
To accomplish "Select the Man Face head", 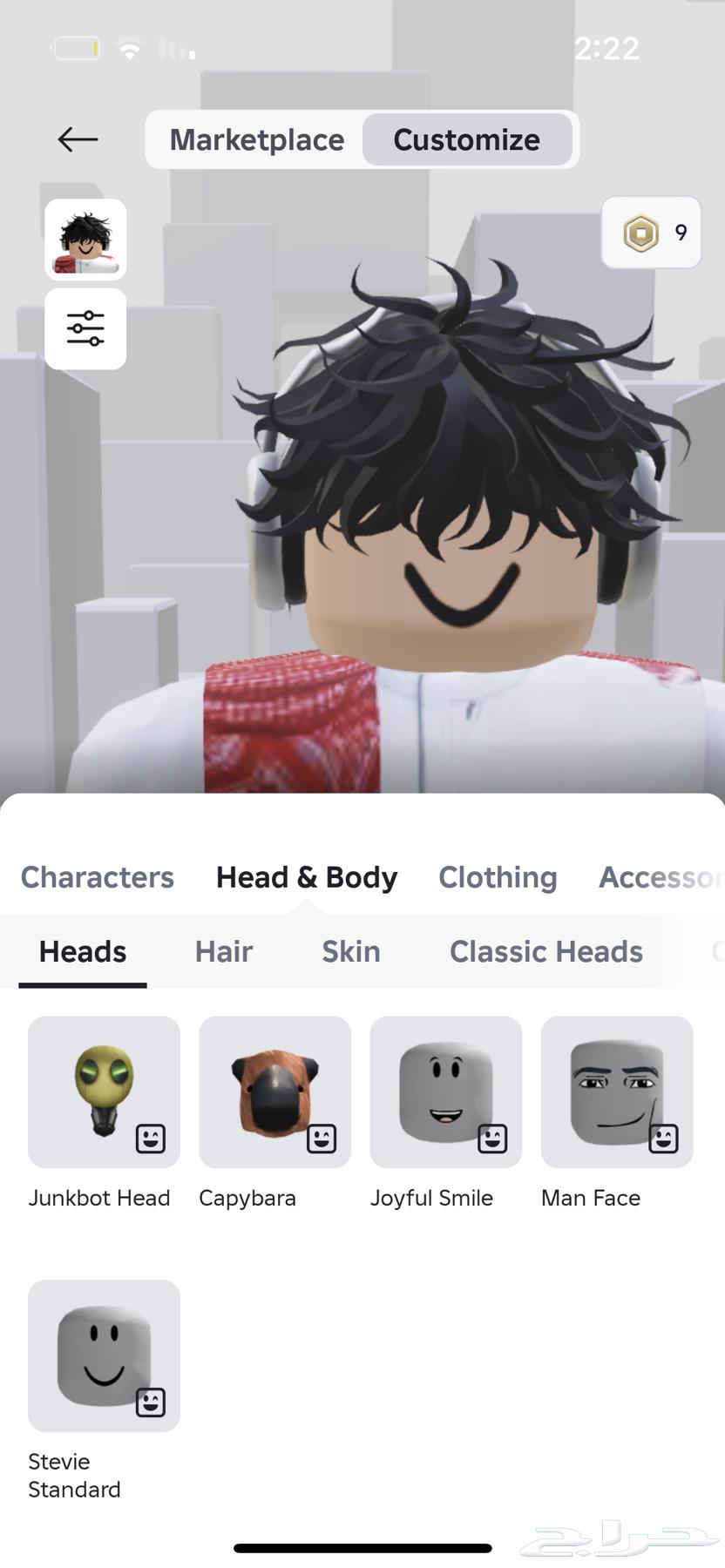I will pos(616,1092).
